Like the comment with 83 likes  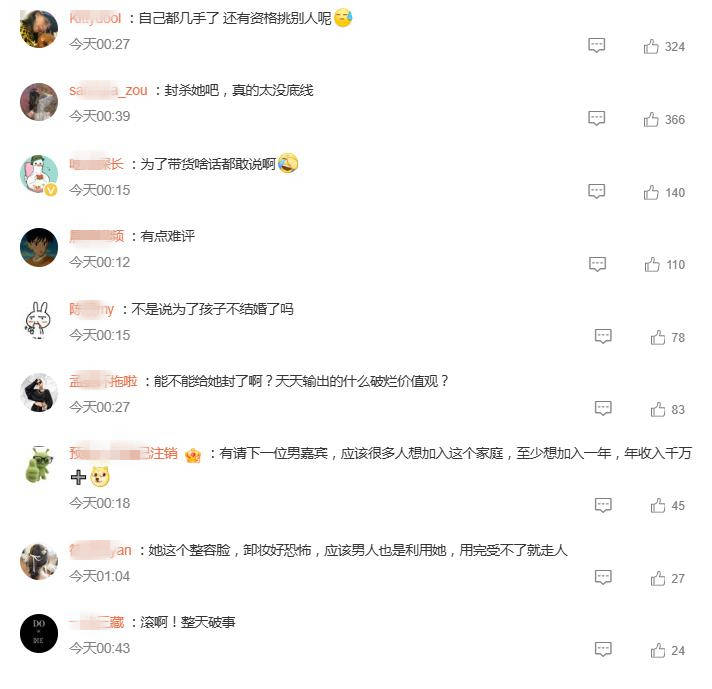coord(658,410)
